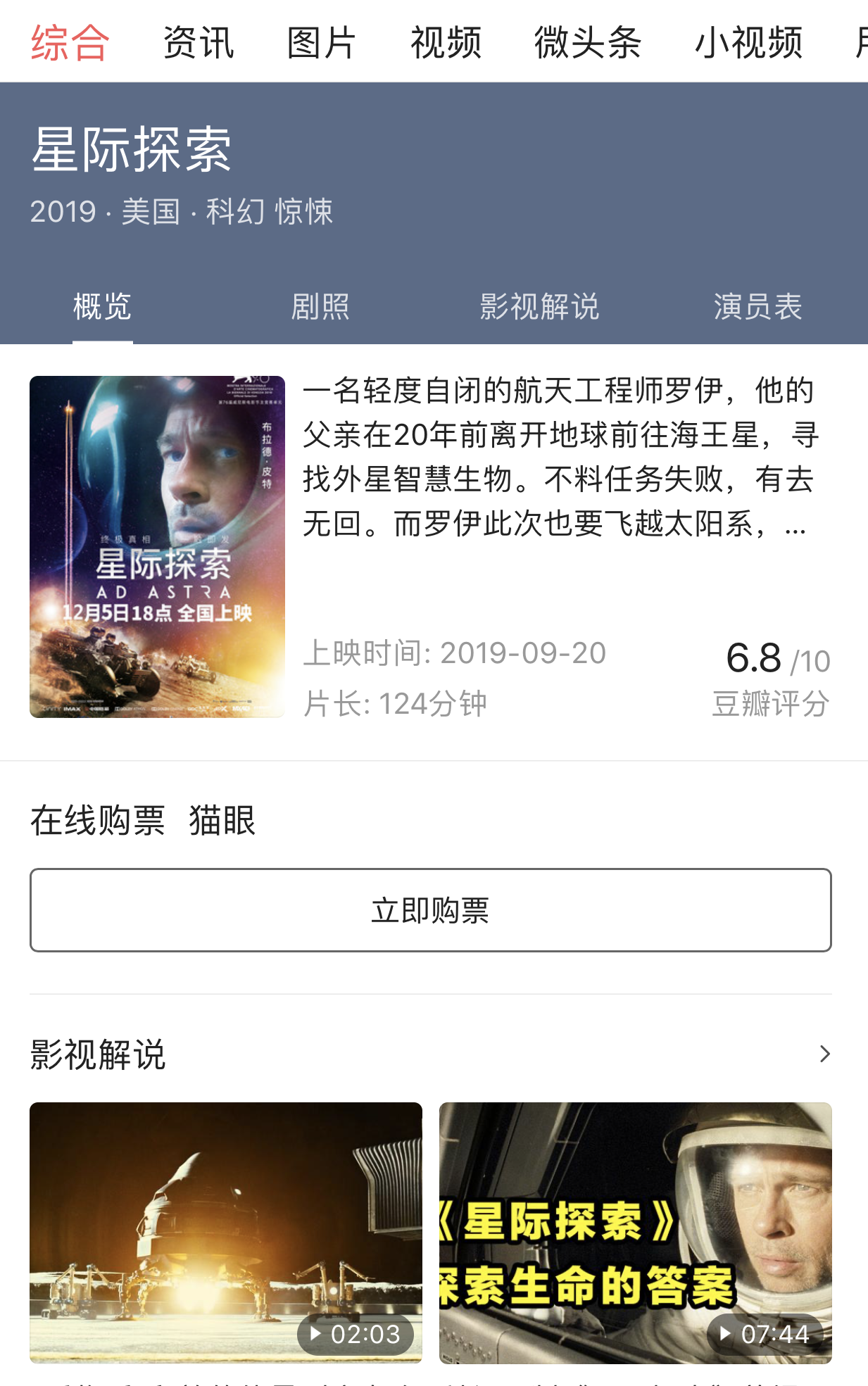
Task: Play the 07:44 星际探索 explanation video
Action: pos(635,1232)
